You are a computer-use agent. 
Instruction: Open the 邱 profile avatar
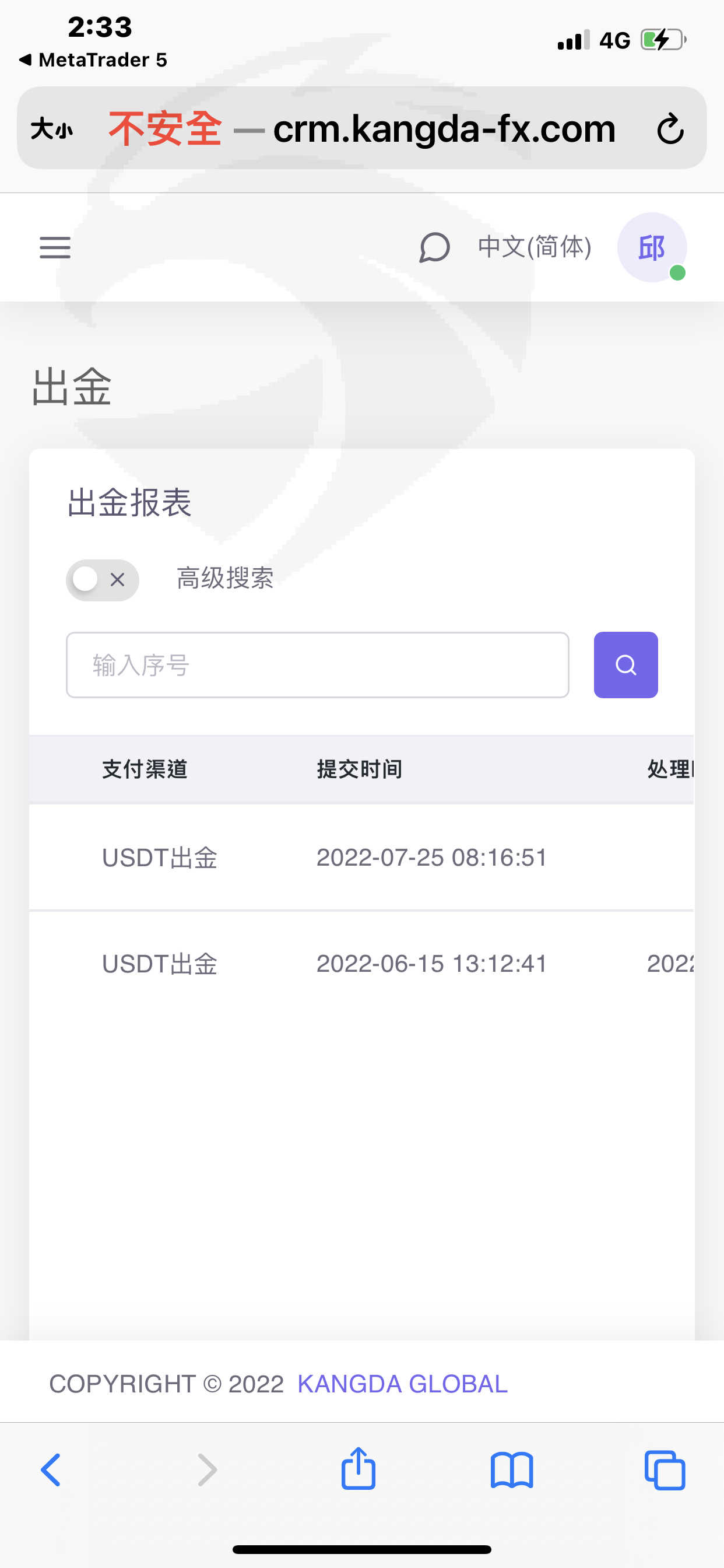click(x=652, y=247)
